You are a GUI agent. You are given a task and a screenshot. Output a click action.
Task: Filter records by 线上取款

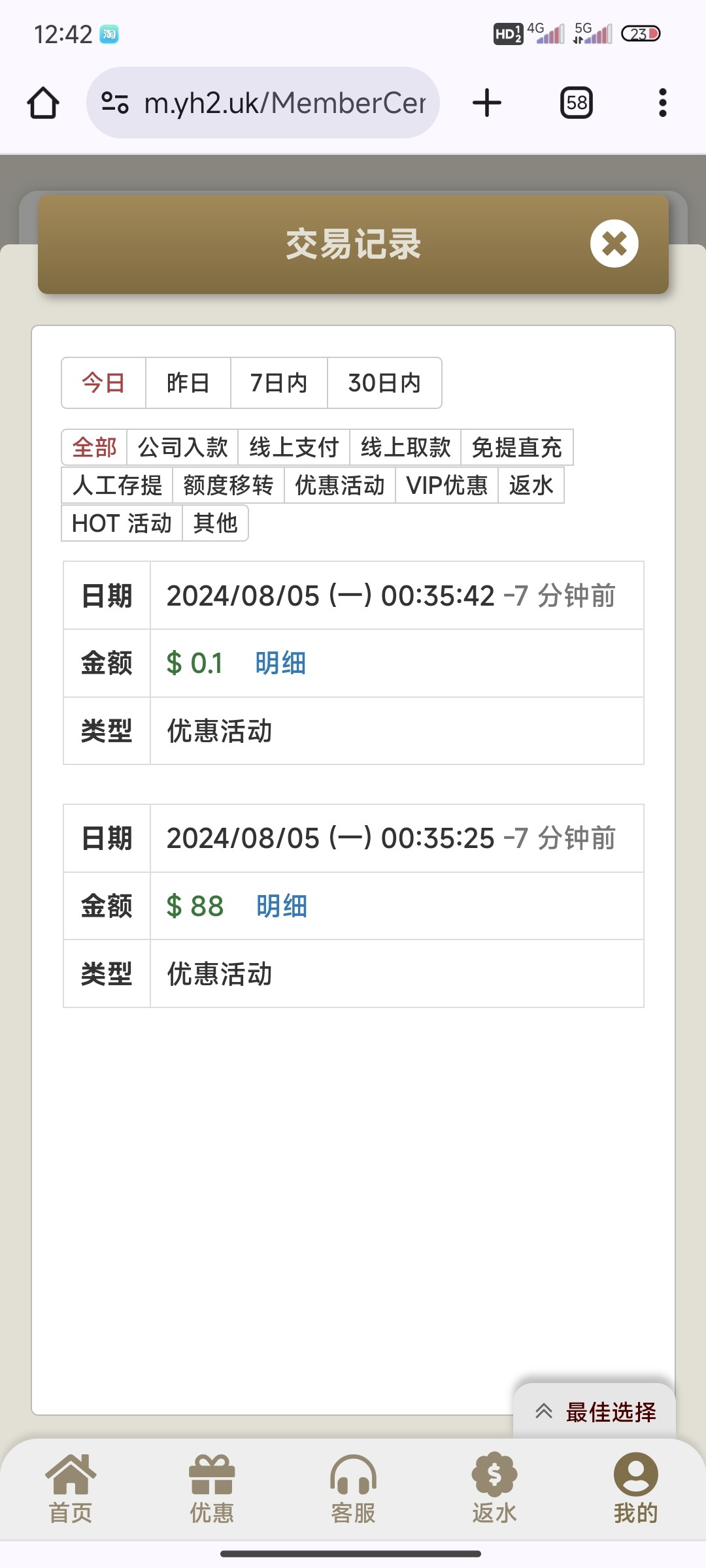[405, 448]
